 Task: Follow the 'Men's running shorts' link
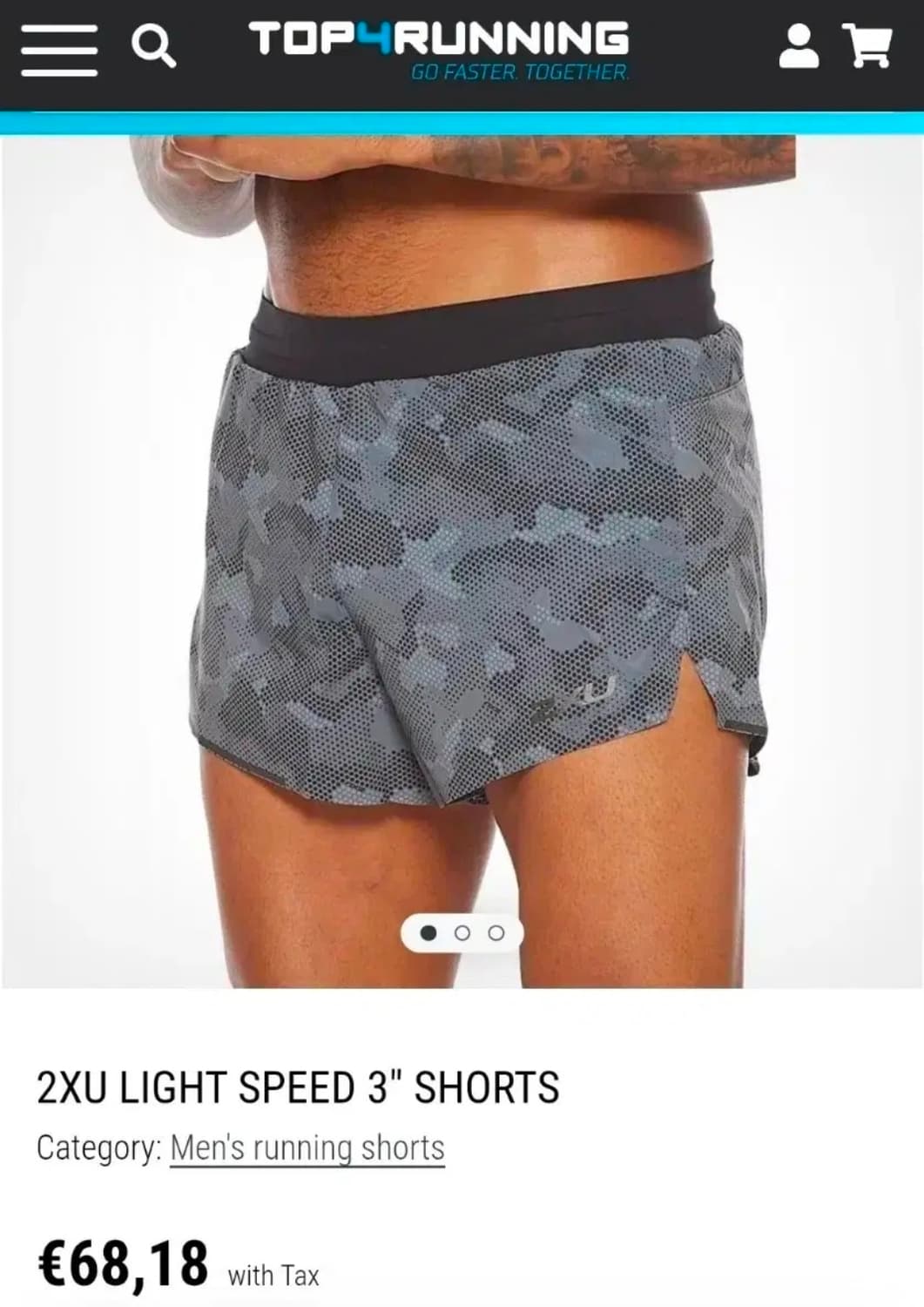coord(308,1147)
